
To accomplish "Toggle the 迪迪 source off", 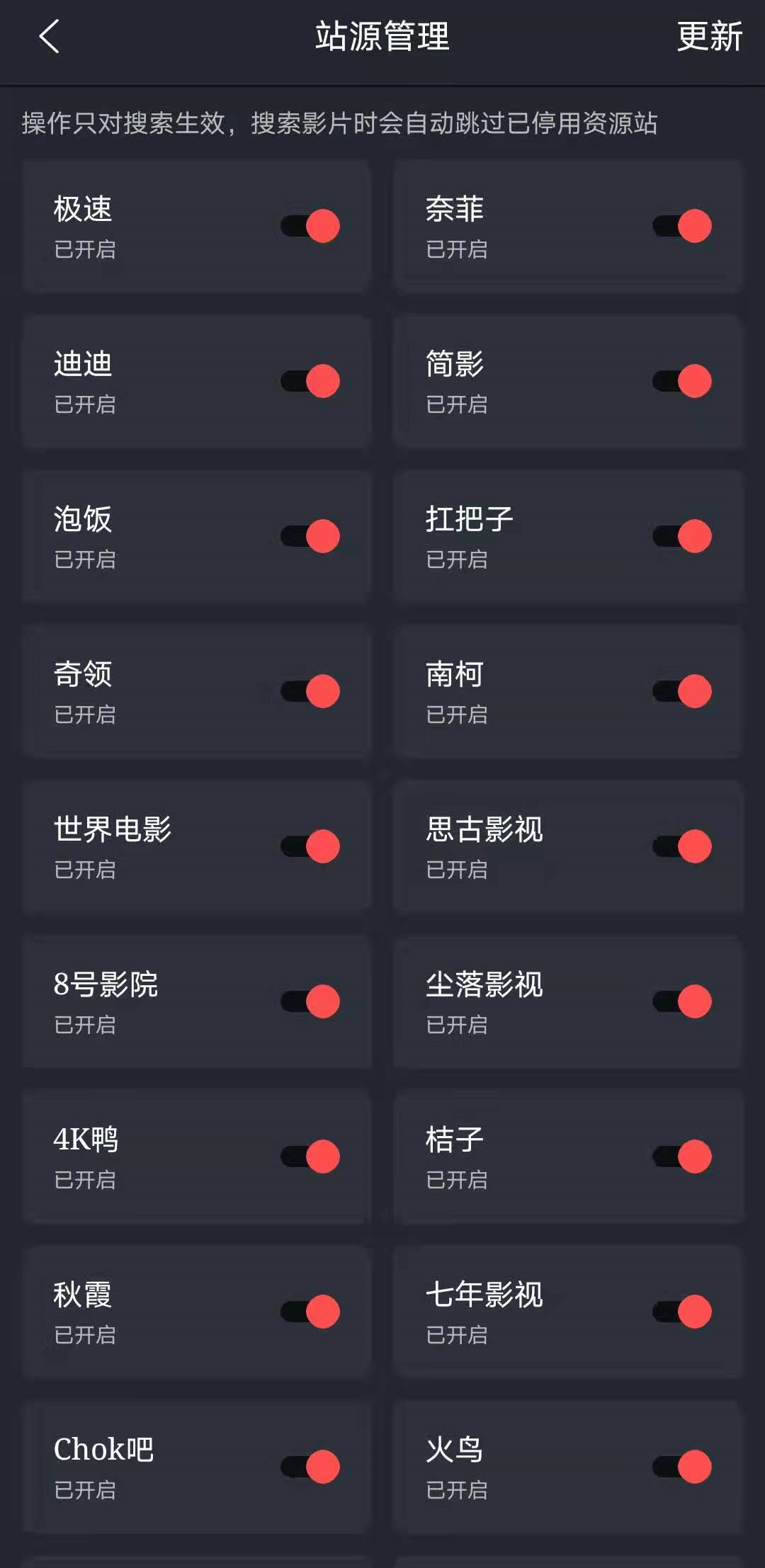I will [310, 381].
